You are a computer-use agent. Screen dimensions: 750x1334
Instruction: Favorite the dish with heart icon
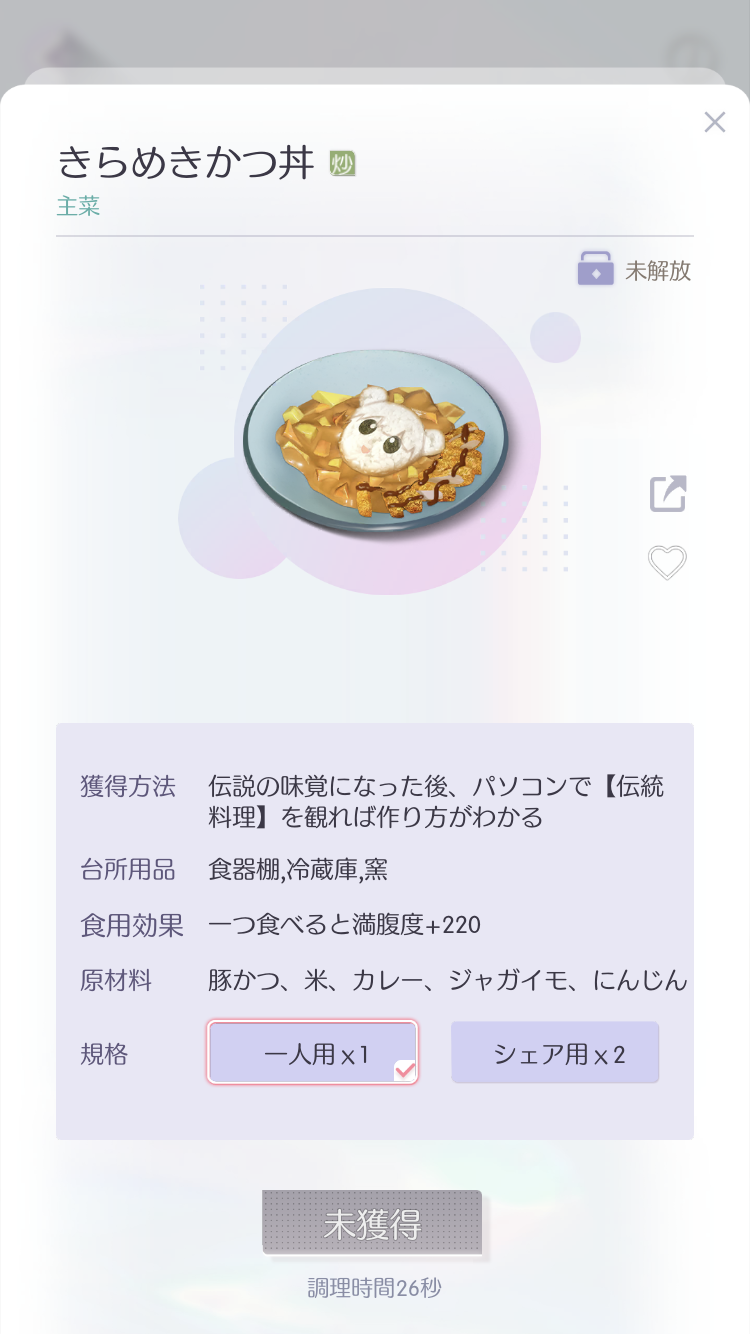[x=667, y=562]
